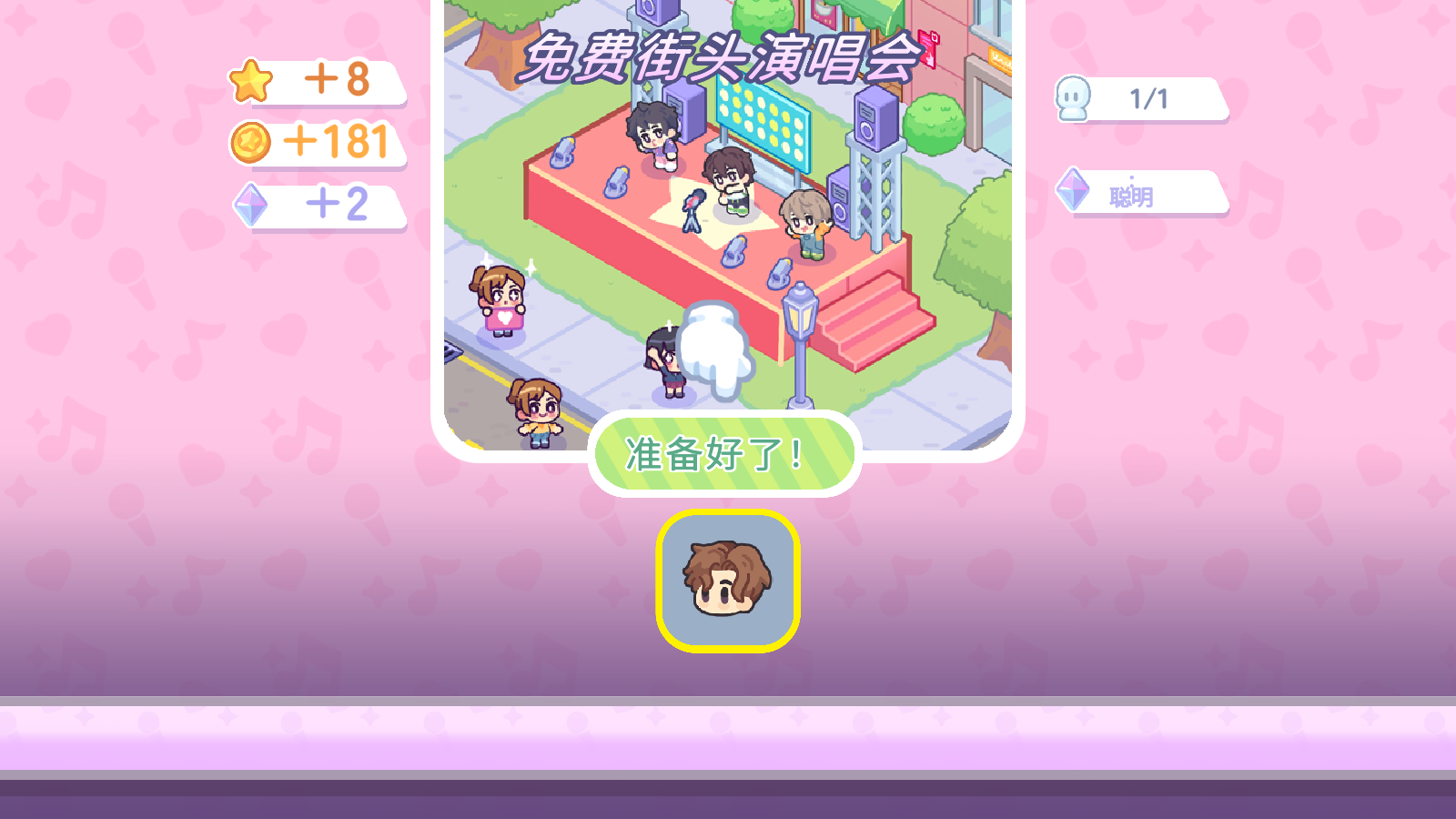Tap the 准备好了! ready button
This screenshot has width=1456, height=819.
(724, 454)
